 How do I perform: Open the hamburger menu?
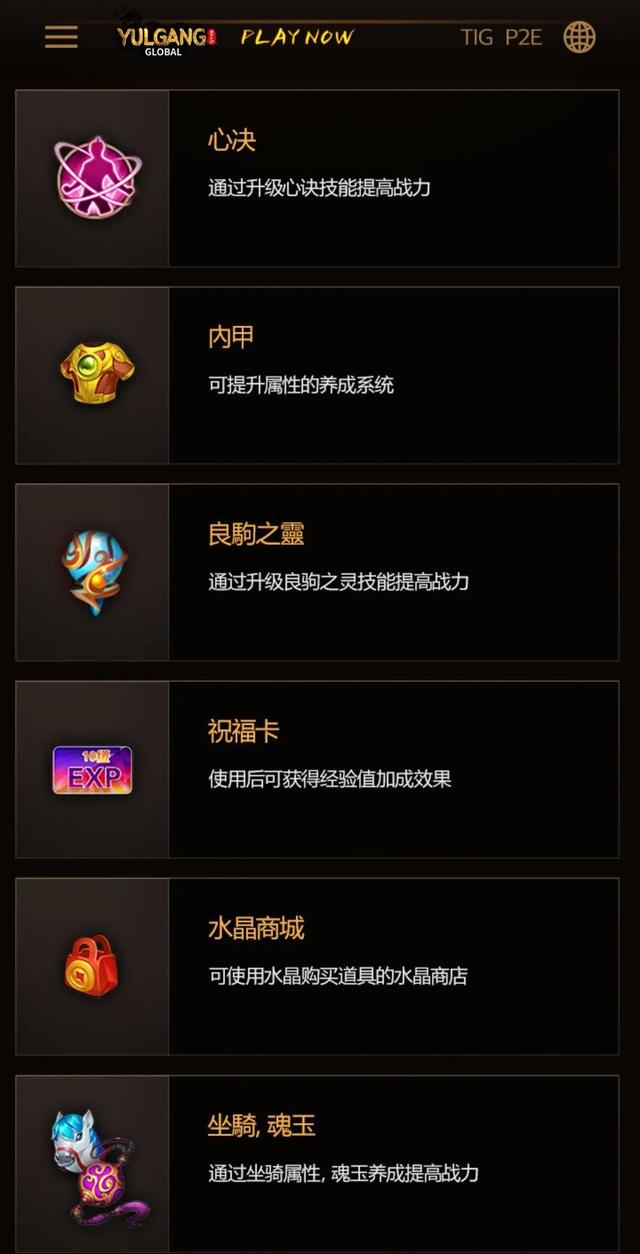click(61, 37)
